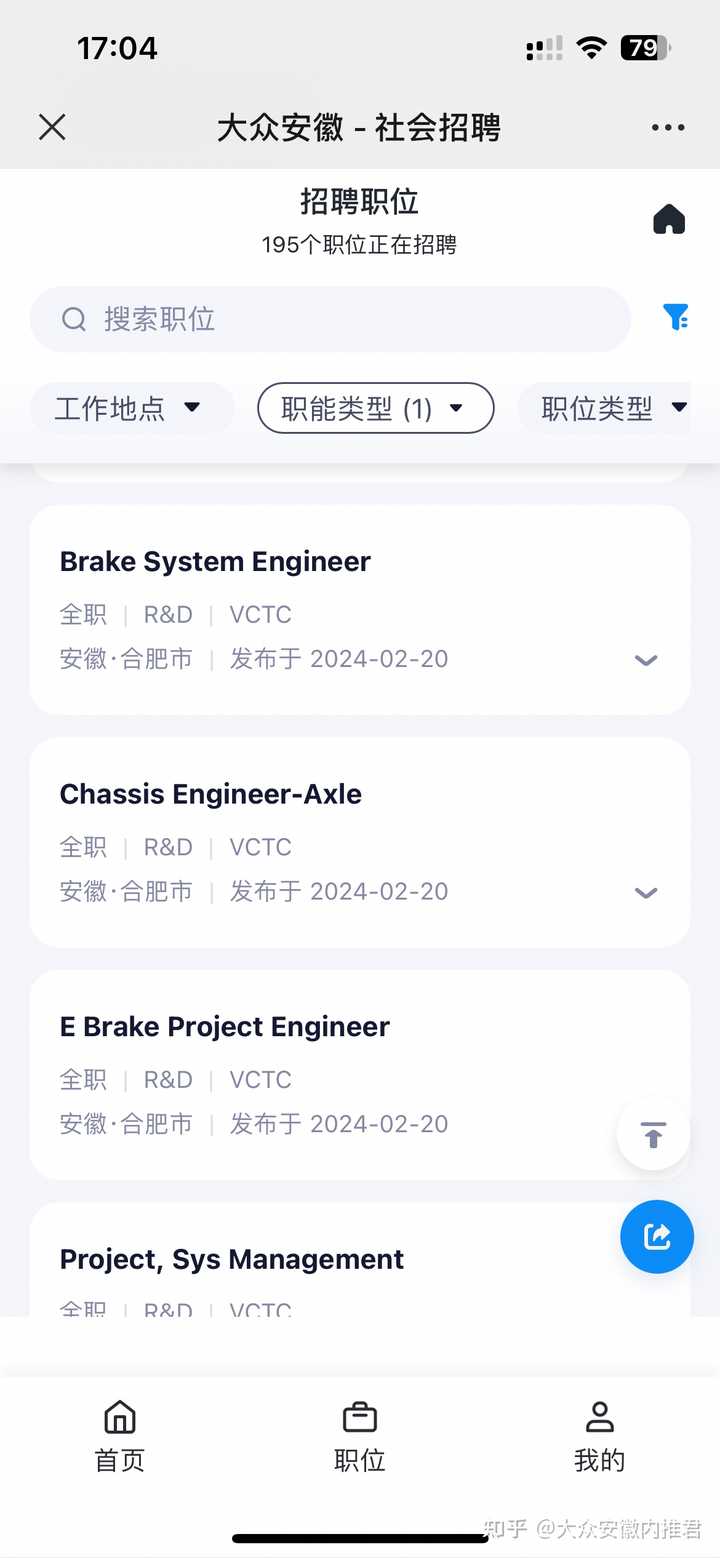
Task: Tap the 首页 home icon in bottom bar
Action: [x=119, y=1416]
